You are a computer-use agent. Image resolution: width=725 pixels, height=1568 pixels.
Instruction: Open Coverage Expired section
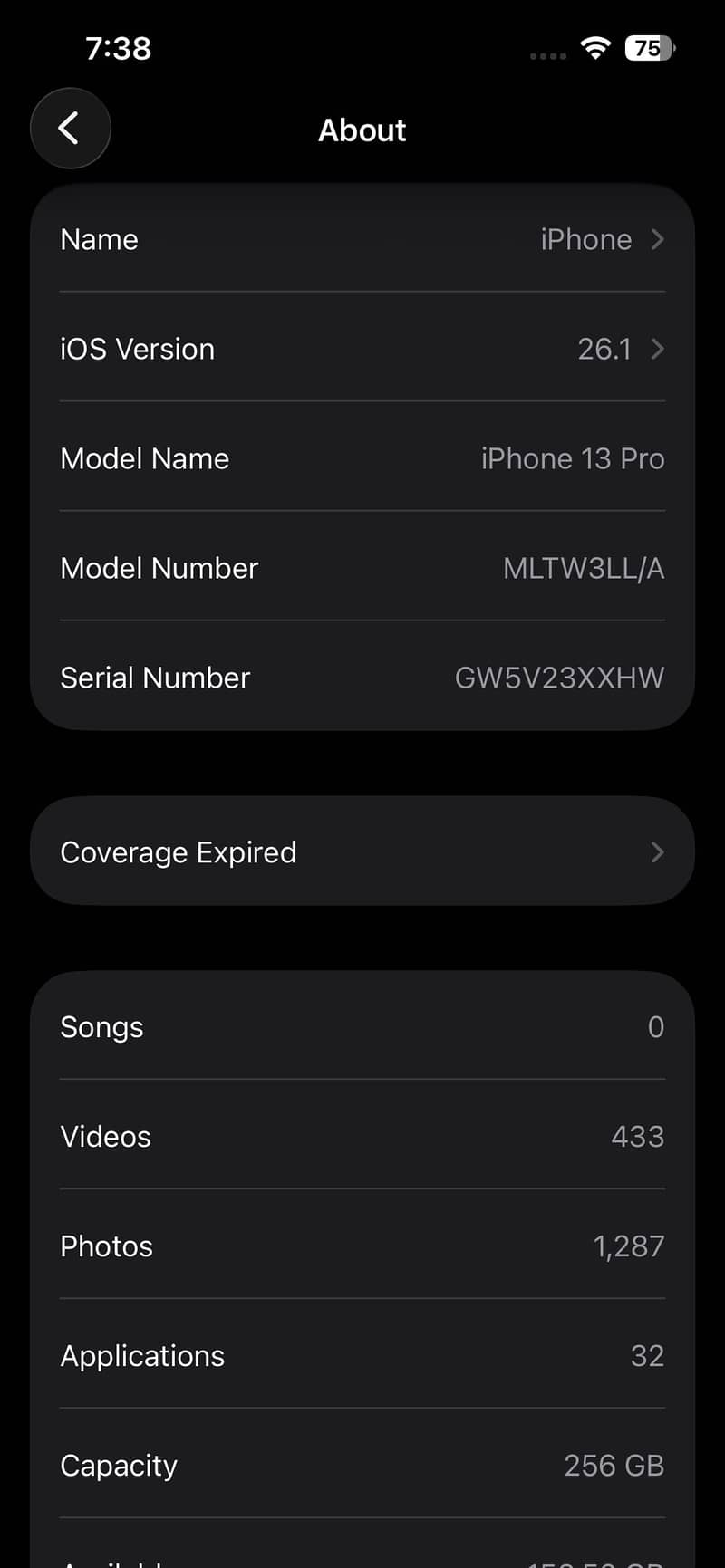tap(362, 851)
